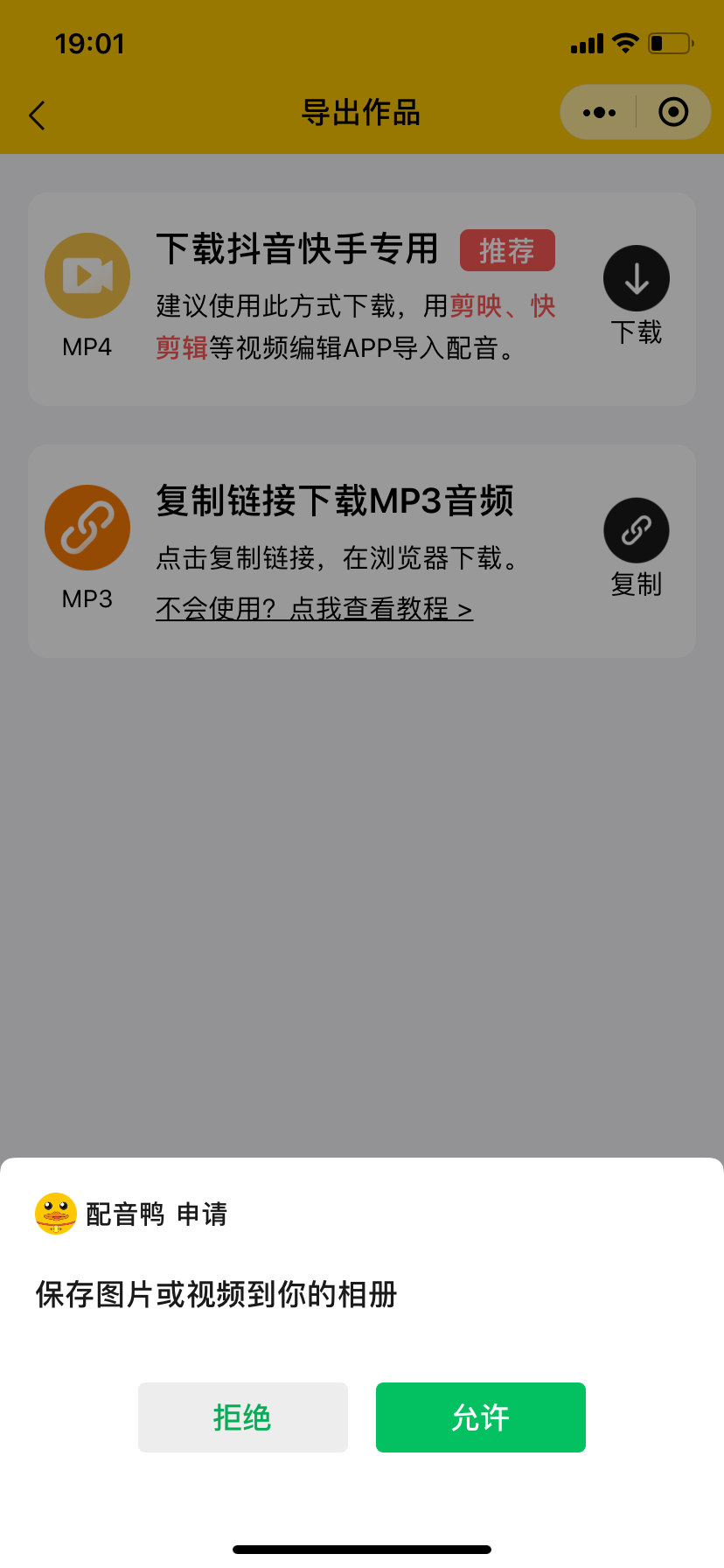Select the MP4 video camera icon
This screenshot has height=1568, width=724.
click(87, 274)
